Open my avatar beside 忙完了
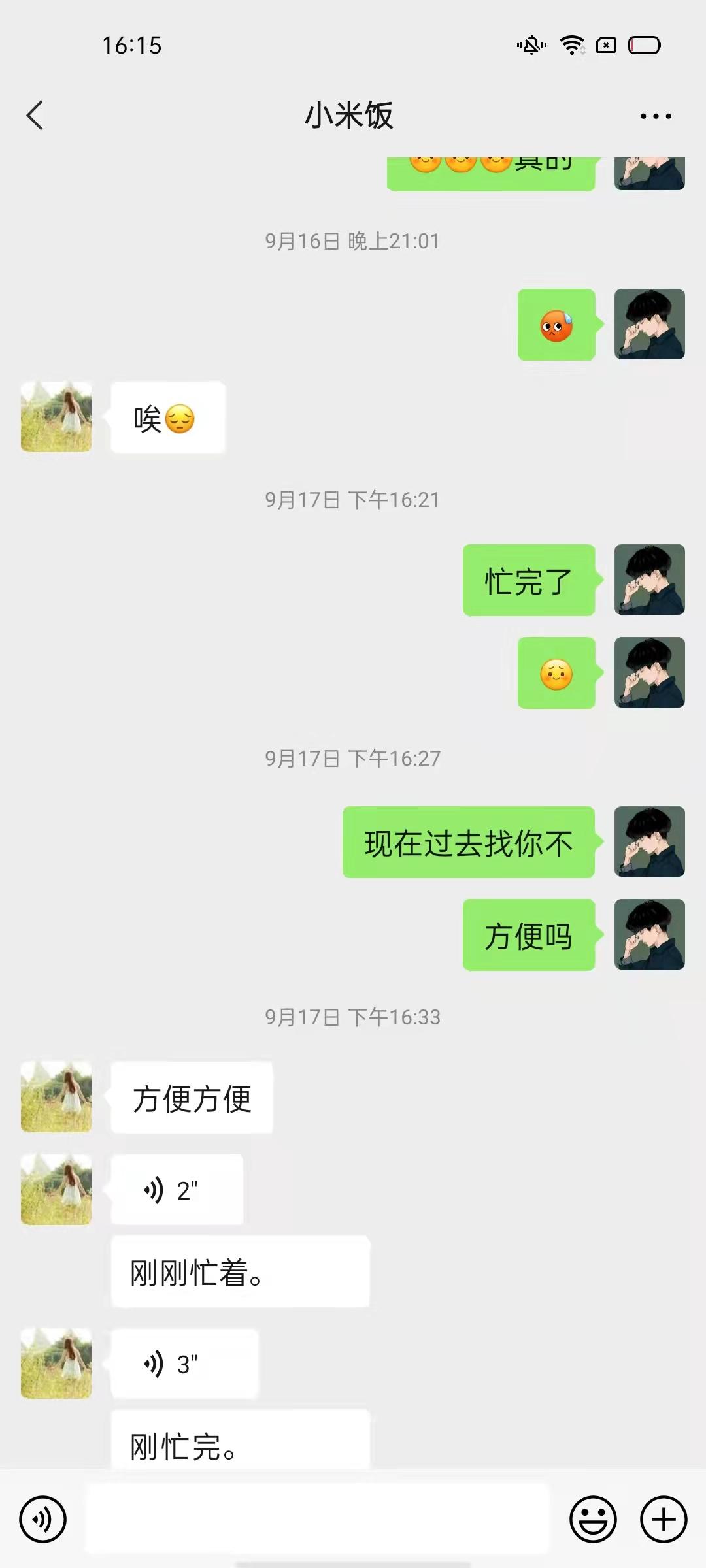706x1568 pixels. (649, 580)
